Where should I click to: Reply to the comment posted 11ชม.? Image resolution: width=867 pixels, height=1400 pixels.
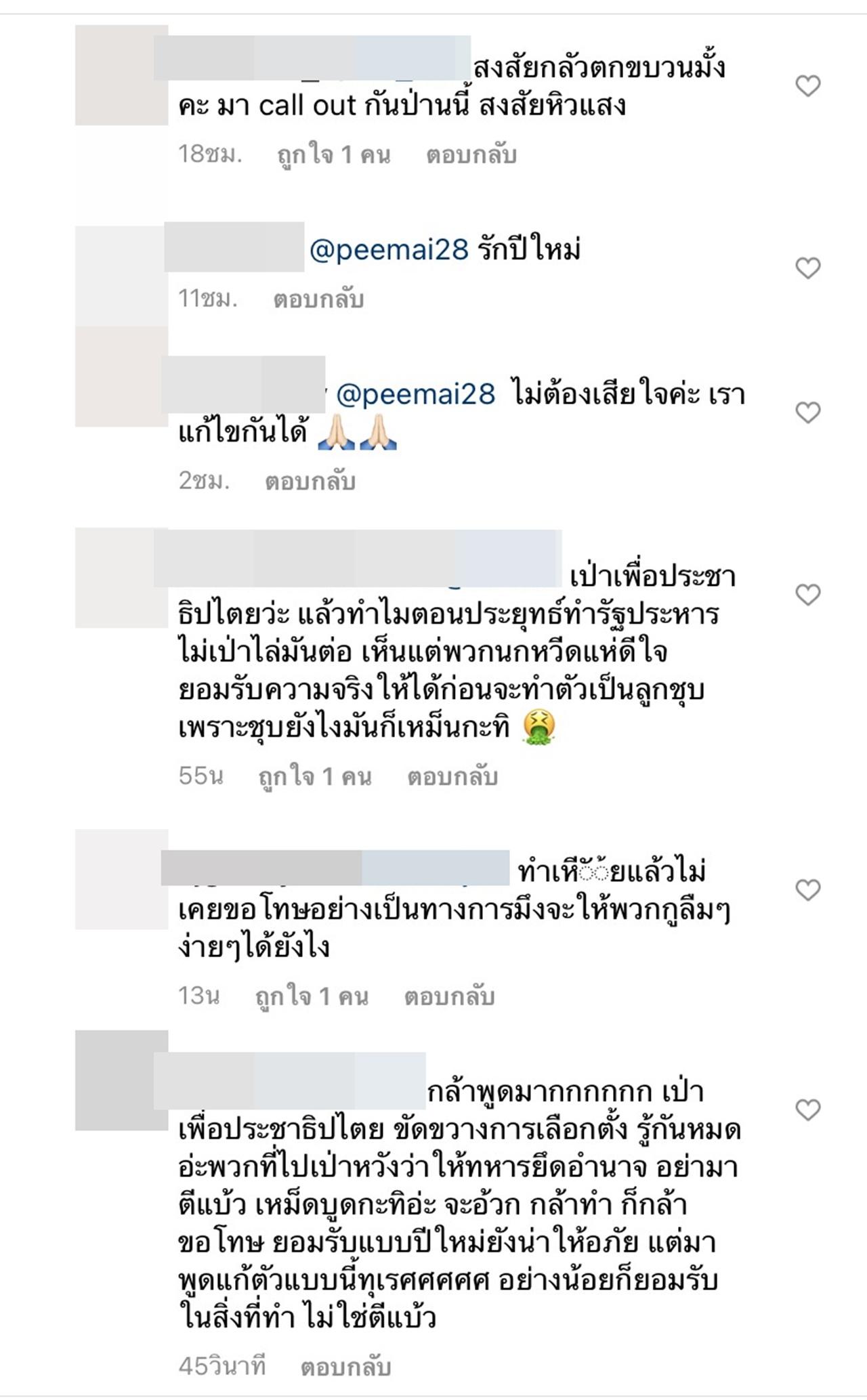(318, 299)
